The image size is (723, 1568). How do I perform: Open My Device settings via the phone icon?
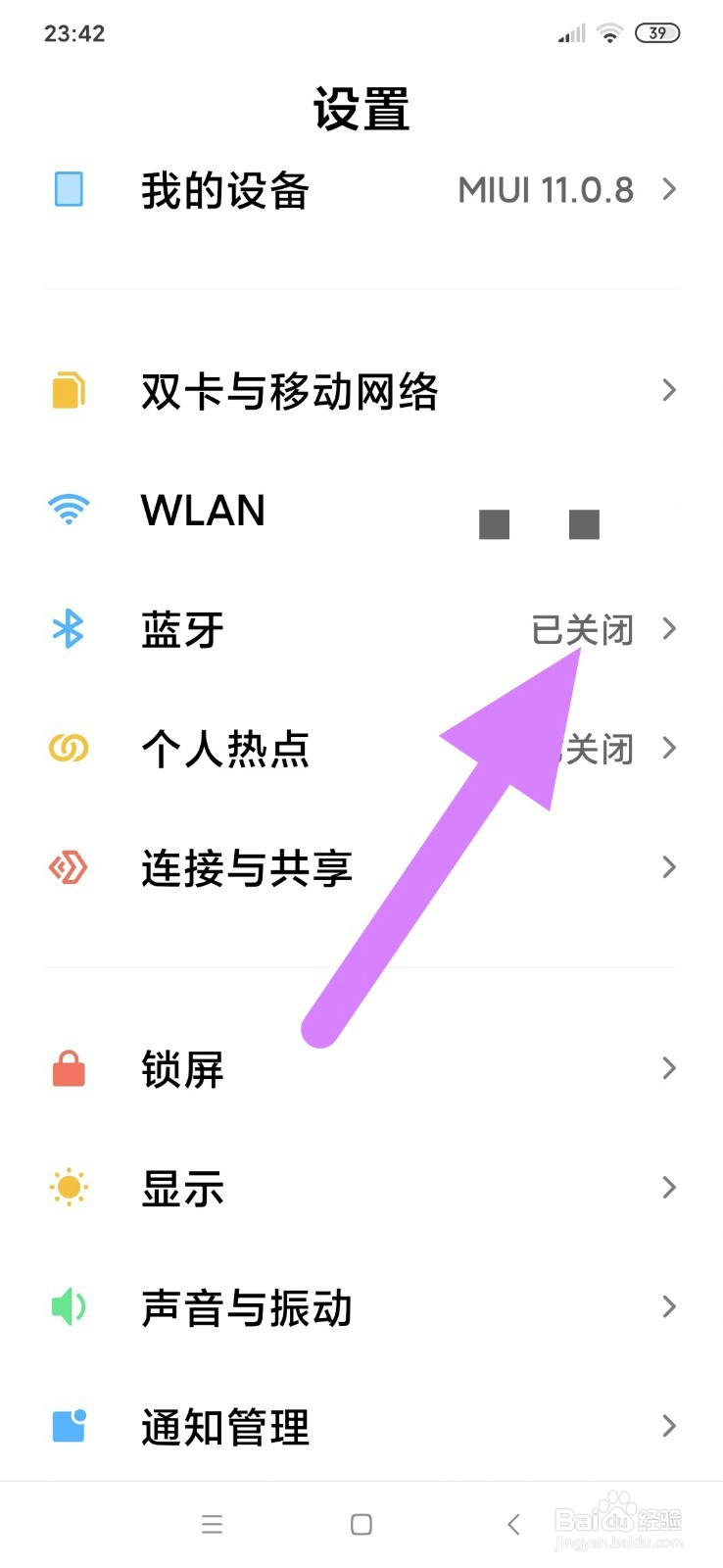tap(68, 189)
